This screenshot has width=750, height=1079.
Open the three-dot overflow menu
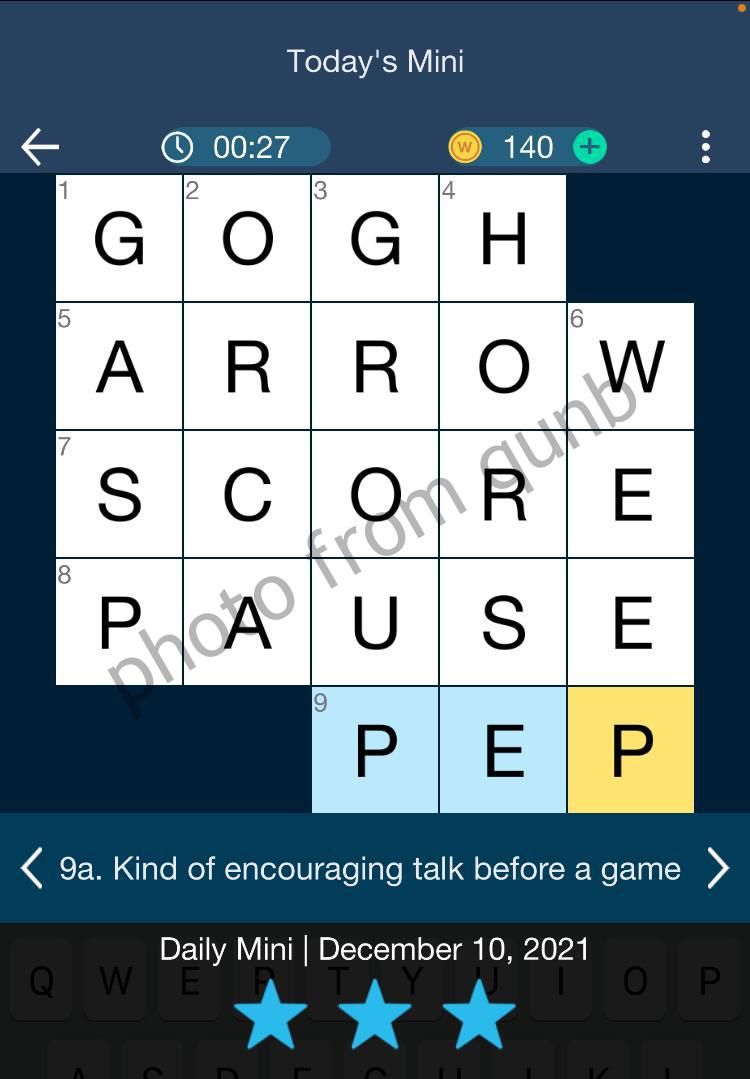click(706, 147)
